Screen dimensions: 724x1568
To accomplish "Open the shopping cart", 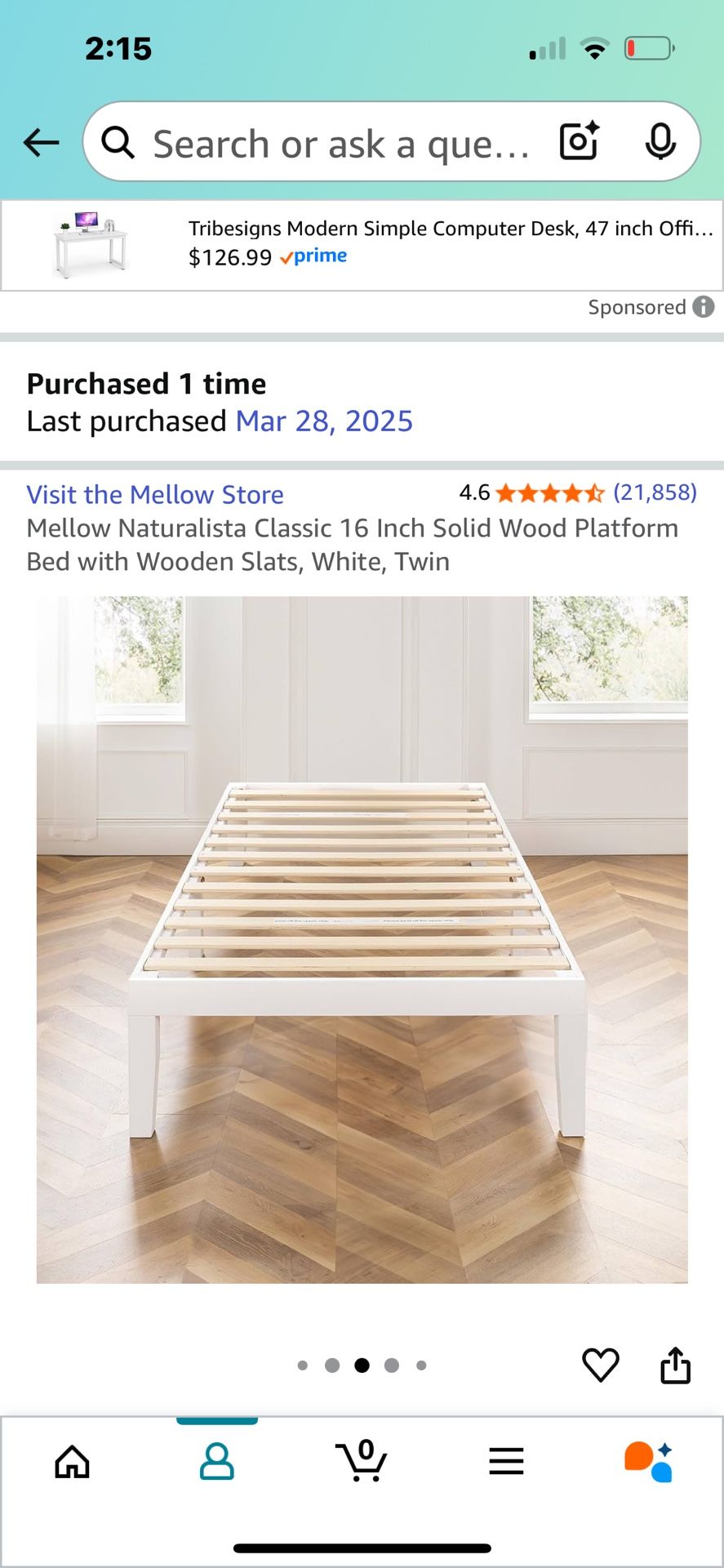I will (362, 1462).
